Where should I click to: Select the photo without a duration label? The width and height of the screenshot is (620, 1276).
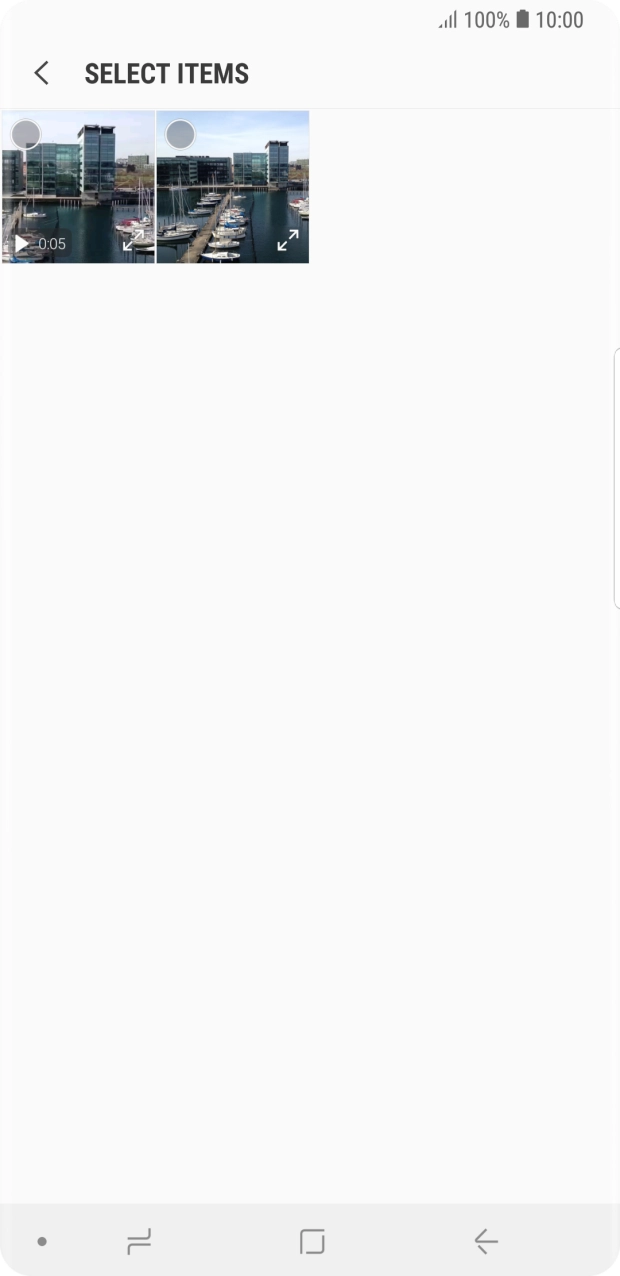pos(180,134)
